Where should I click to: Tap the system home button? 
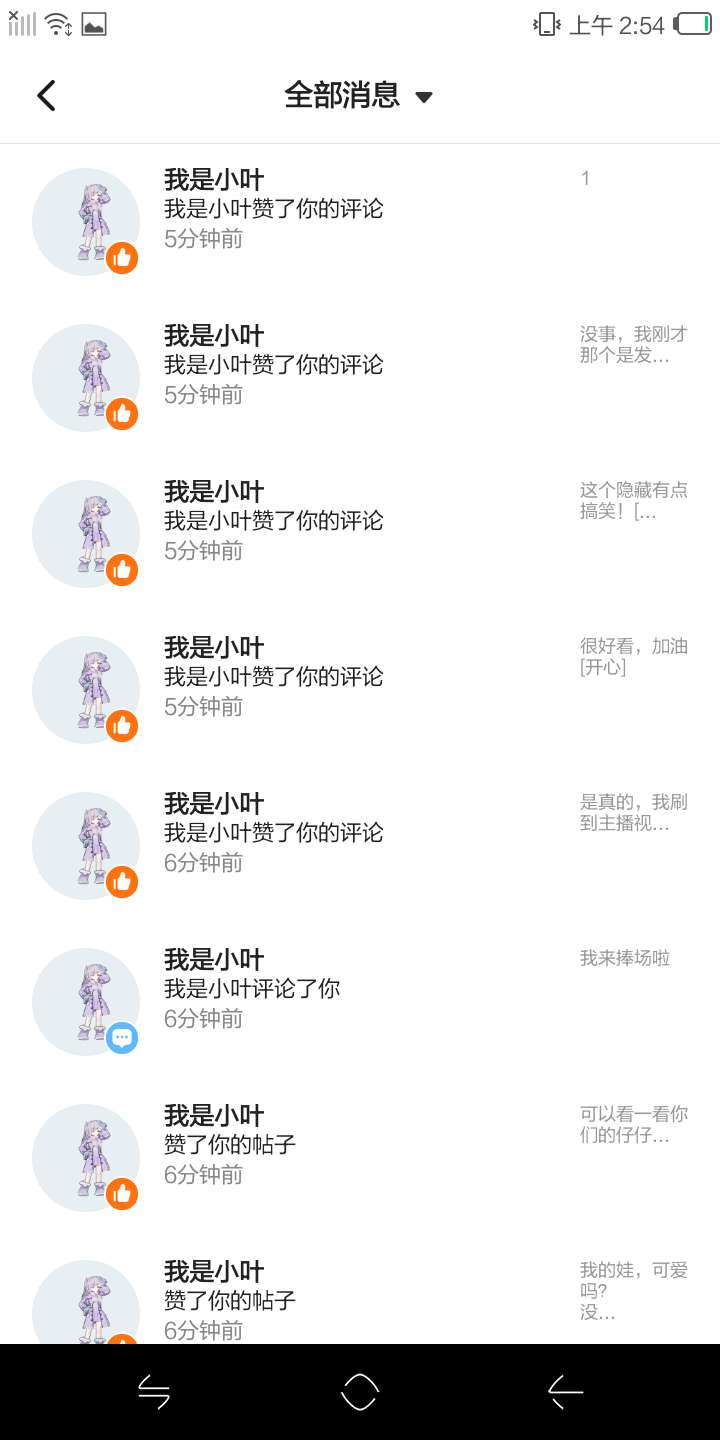(x=360, y=1391)
